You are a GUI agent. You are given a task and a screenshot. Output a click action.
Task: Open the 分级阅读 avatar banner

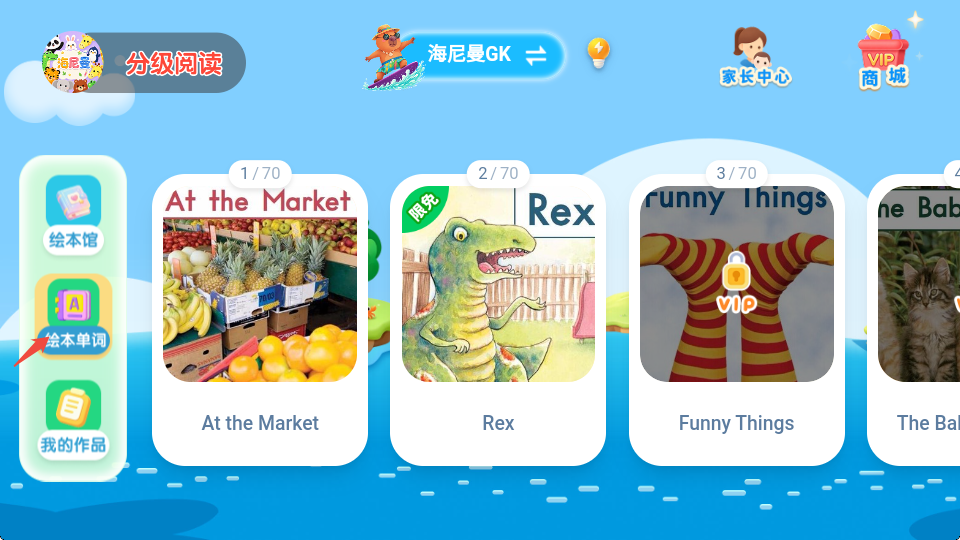143,62
